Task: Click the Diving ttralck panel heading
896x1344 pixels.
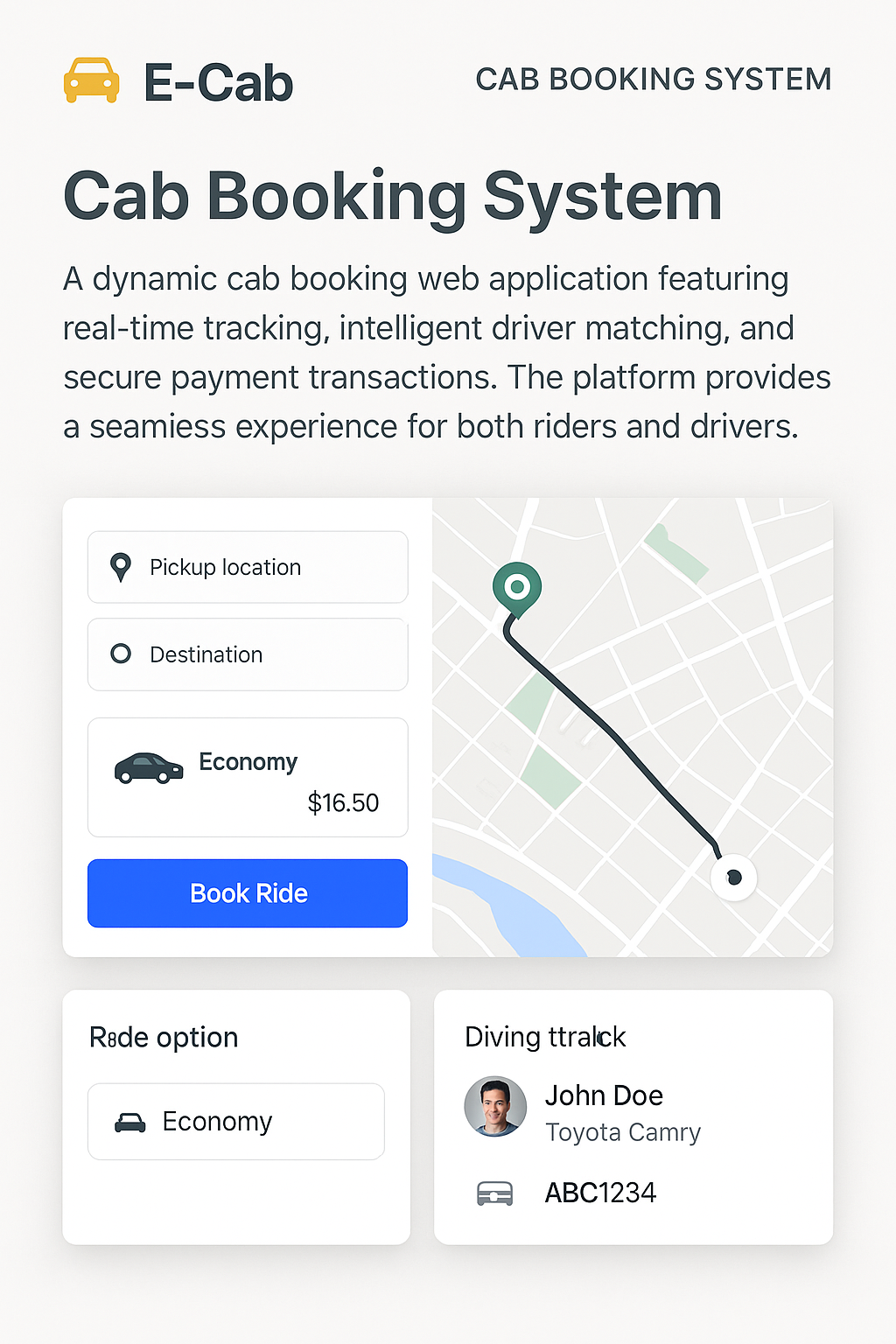Action: (544, 1037)
